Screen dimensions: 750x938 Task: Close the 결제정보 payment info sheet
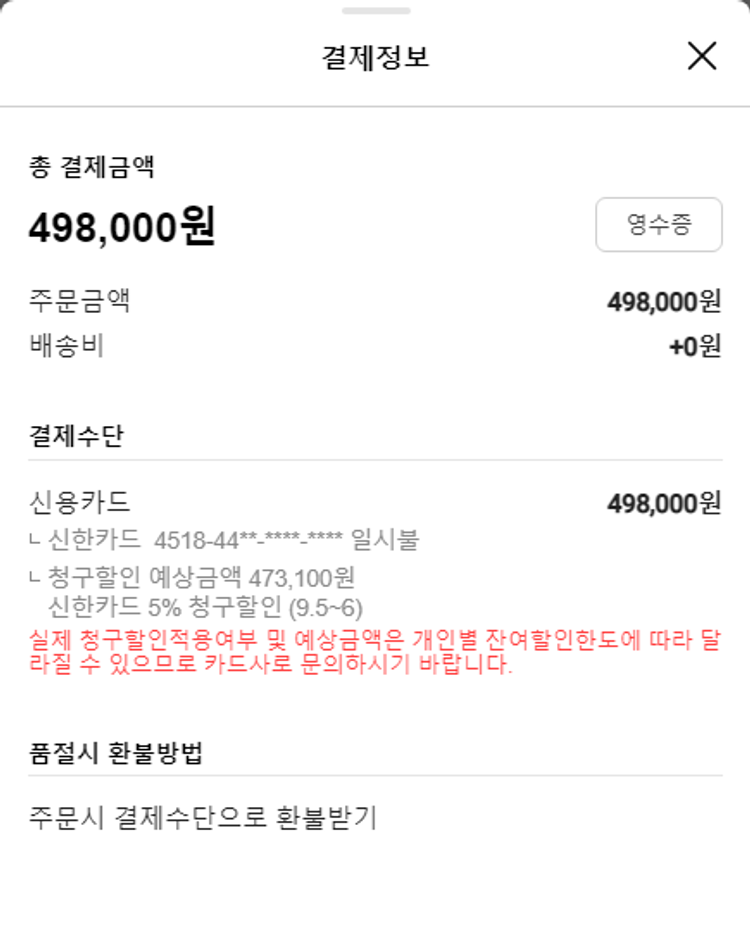click(702, 57)
